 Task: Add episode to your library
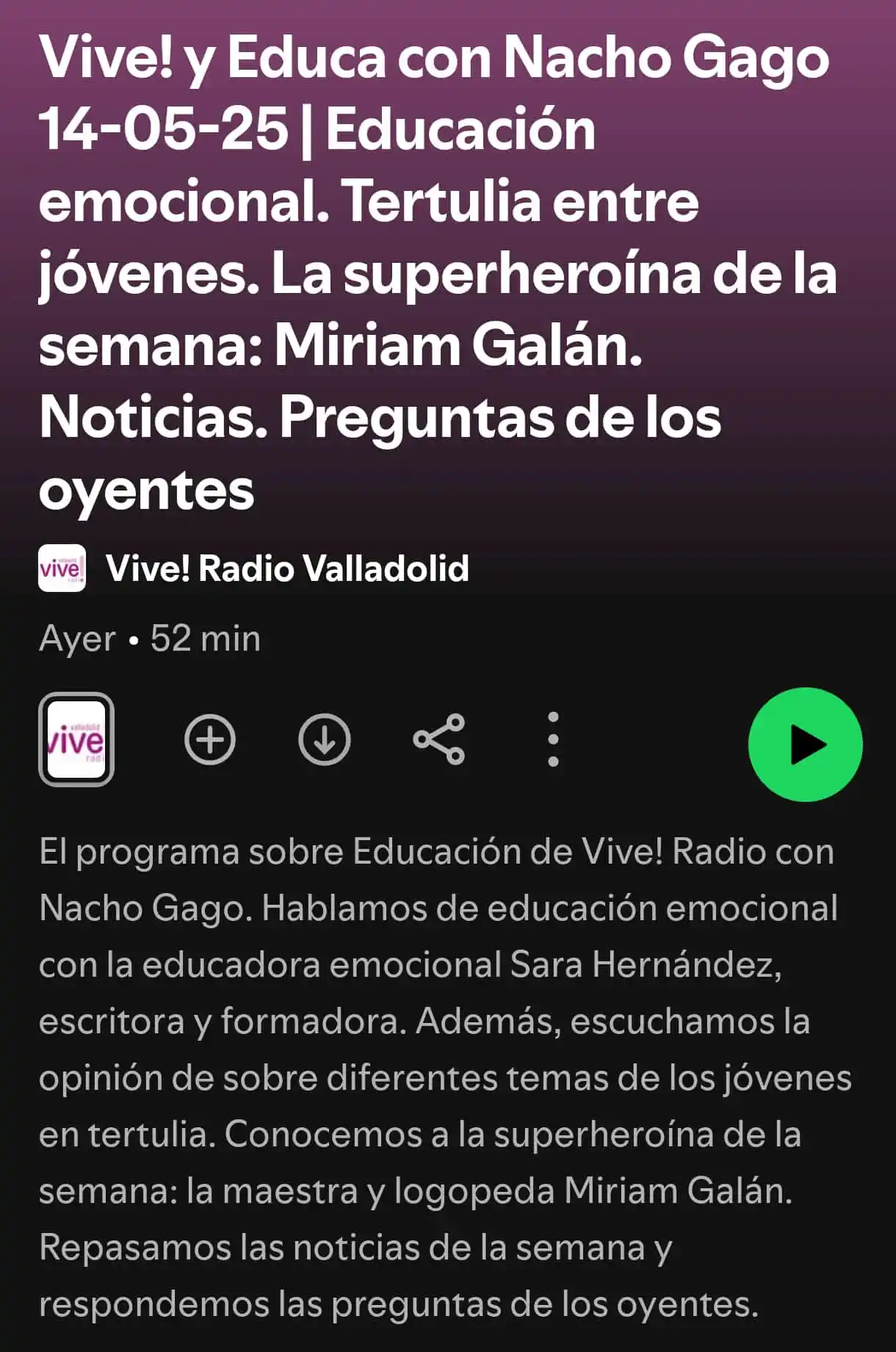click(210, 739)
